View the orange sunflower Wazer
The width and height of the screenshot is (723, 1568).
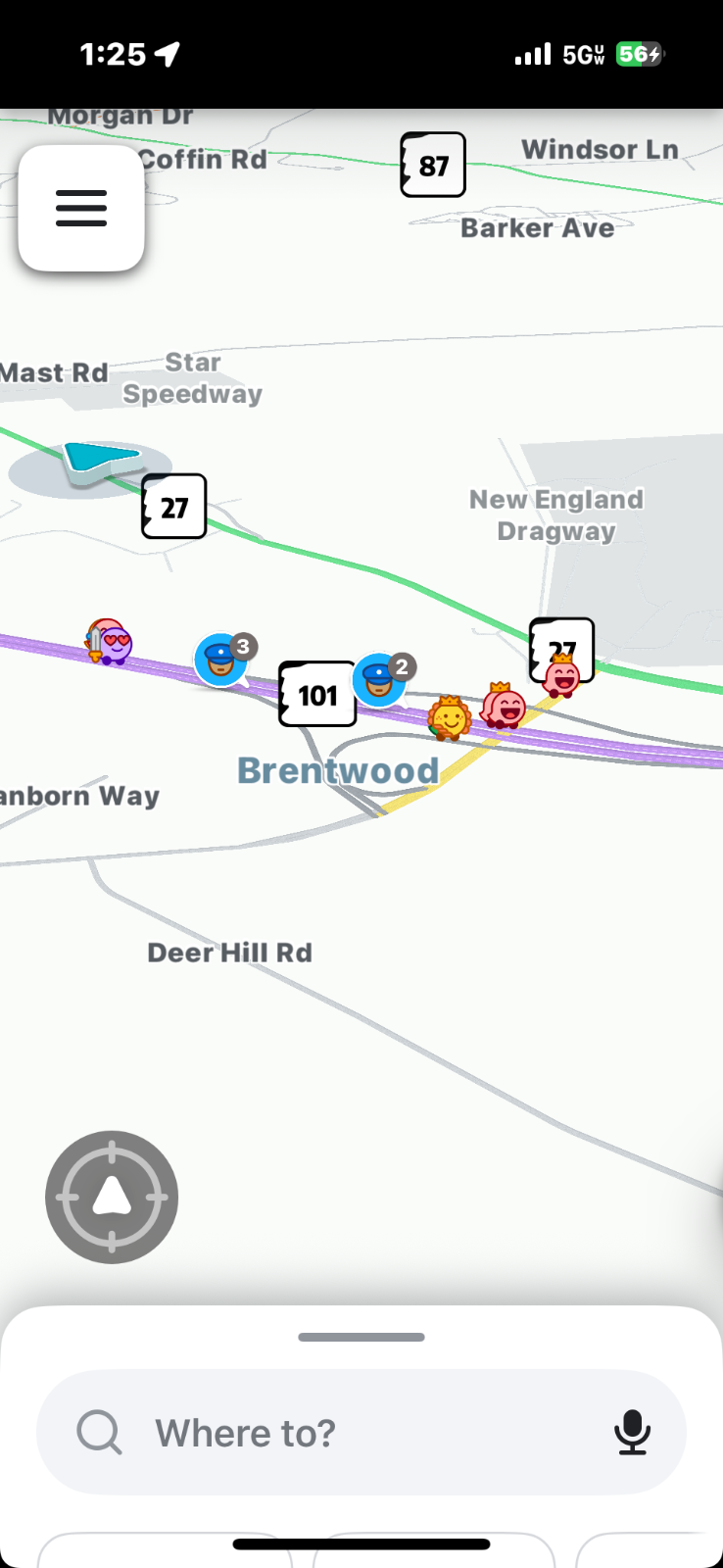pos(450,718)
